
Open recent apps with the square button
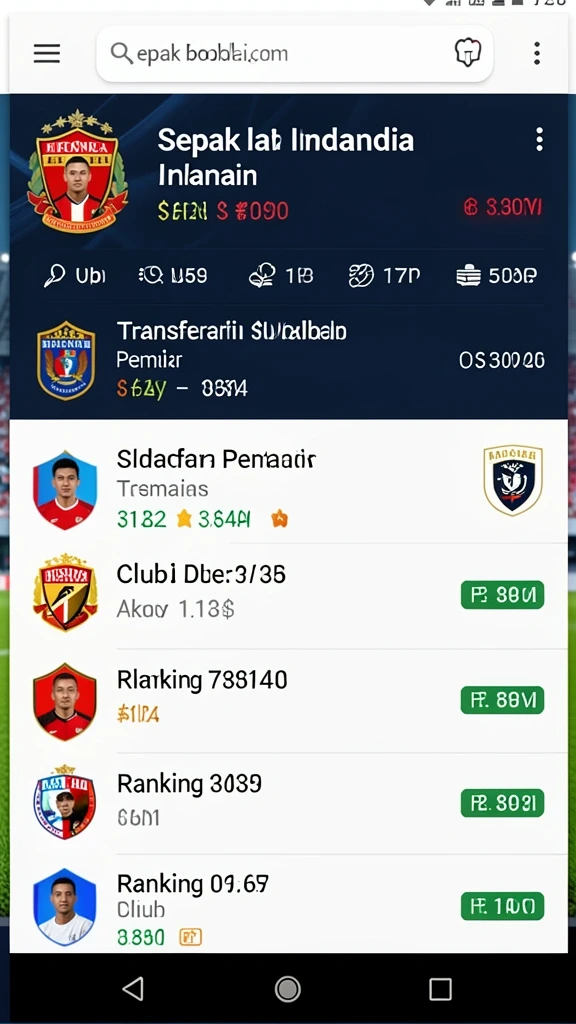(440, 989)
